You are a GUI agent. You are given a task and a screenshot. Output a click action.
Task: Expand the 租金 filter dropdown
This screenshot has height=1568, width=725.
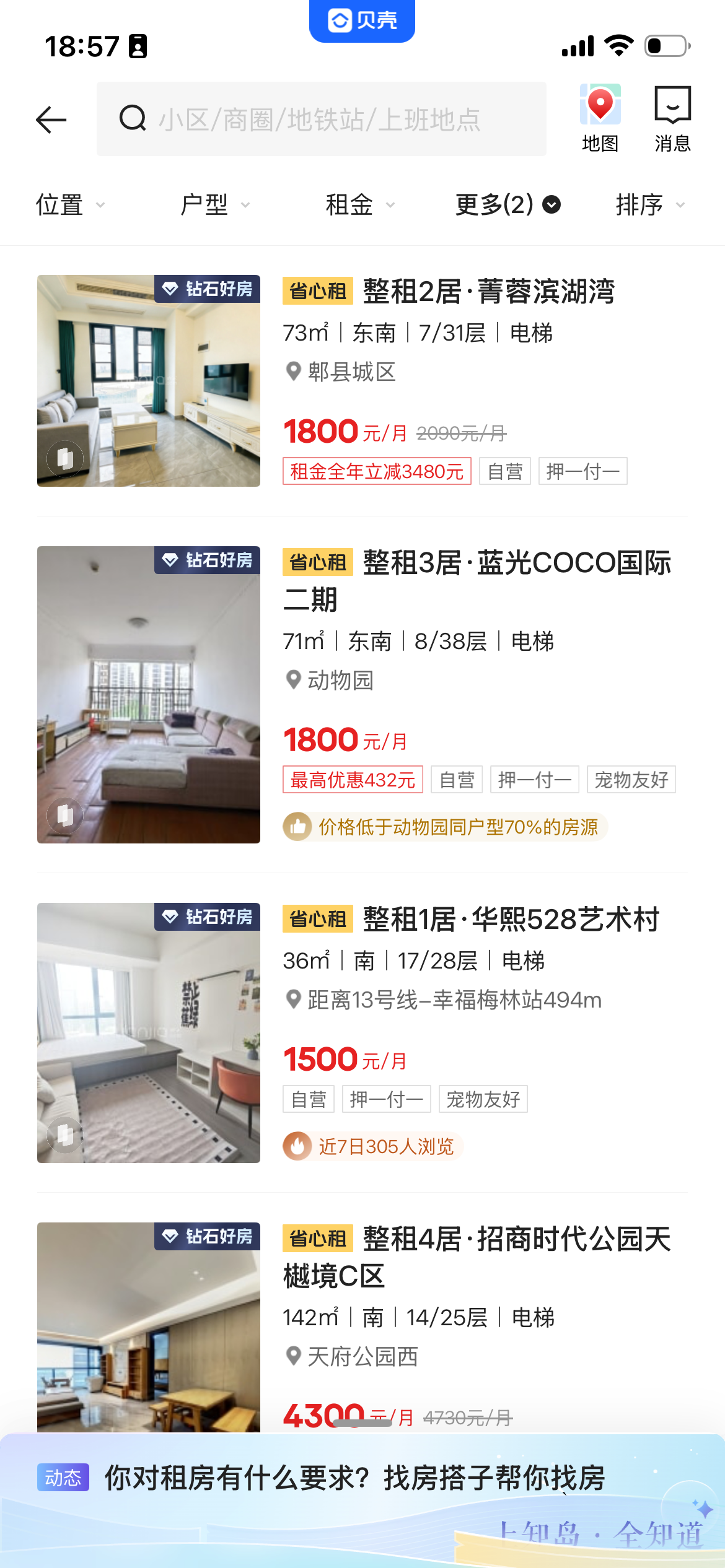tap(360, 204)
